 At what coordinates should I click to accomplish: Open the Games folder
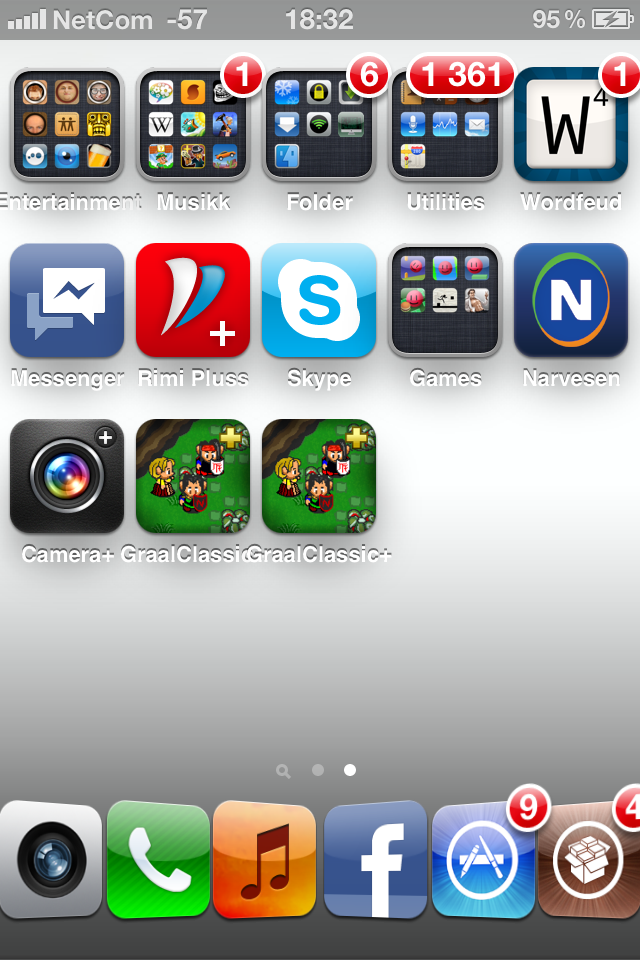[x=445, y=300]
